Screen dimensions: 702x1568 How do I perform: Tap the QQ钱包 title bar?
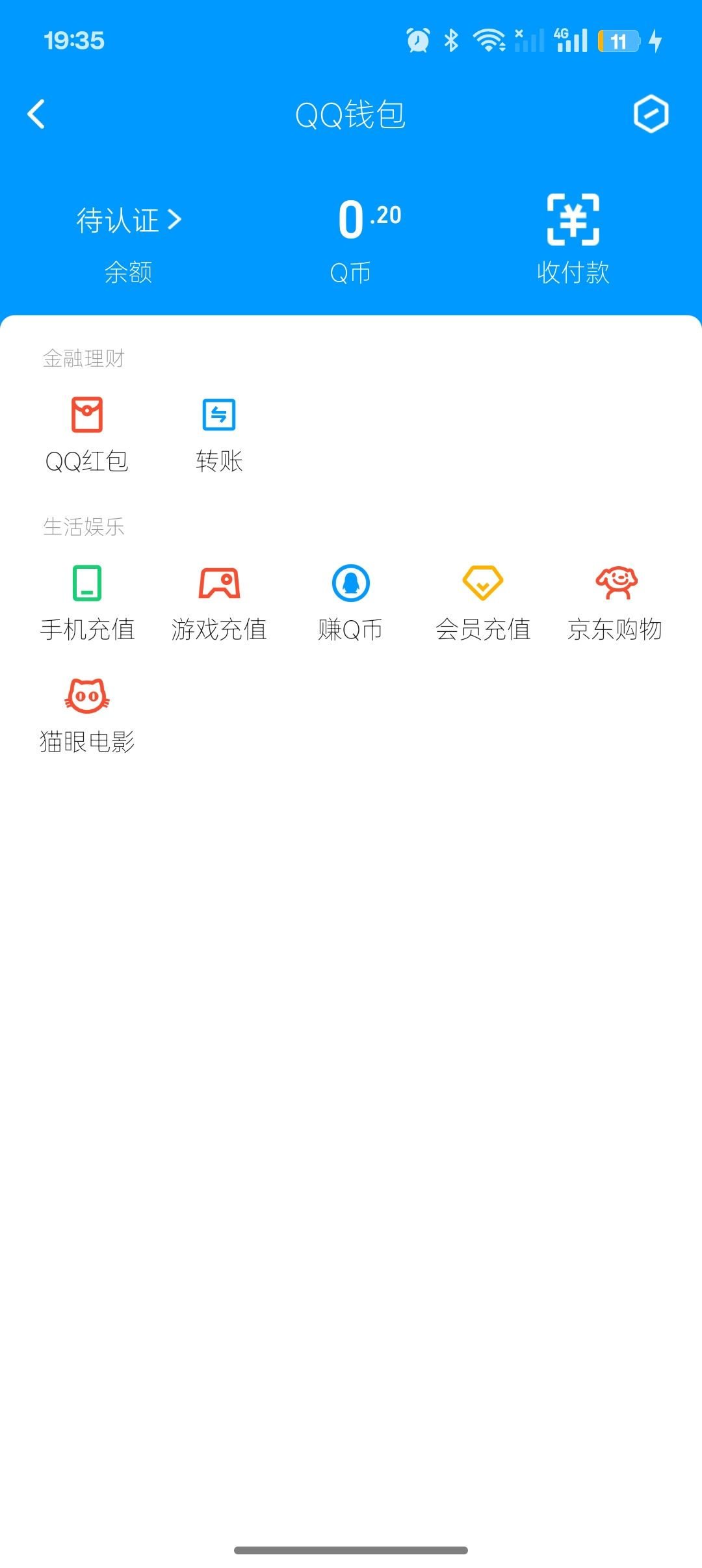351,114
